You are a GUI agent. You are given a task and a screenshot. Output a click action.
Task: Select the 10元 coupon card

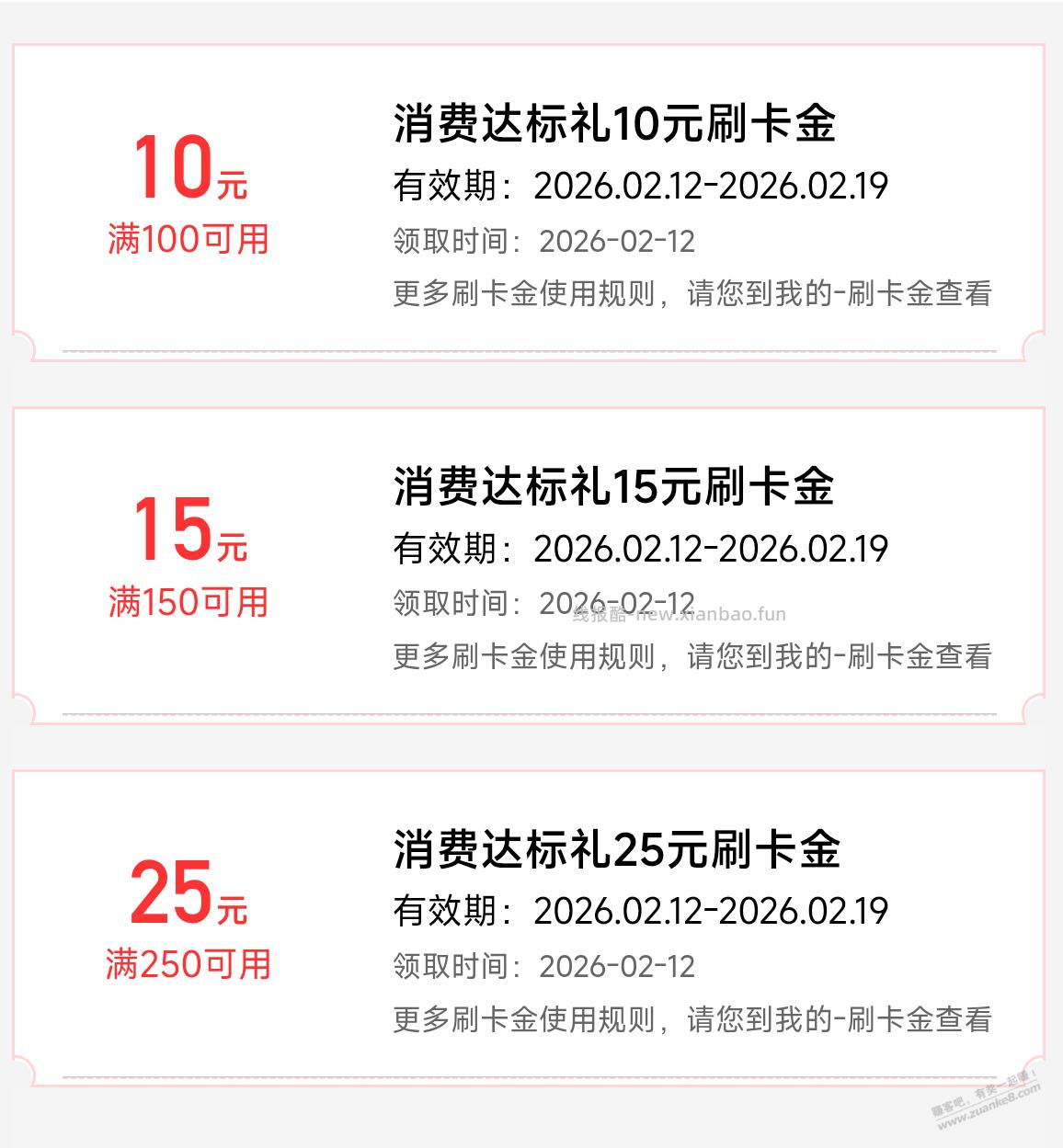click(531, 198)
